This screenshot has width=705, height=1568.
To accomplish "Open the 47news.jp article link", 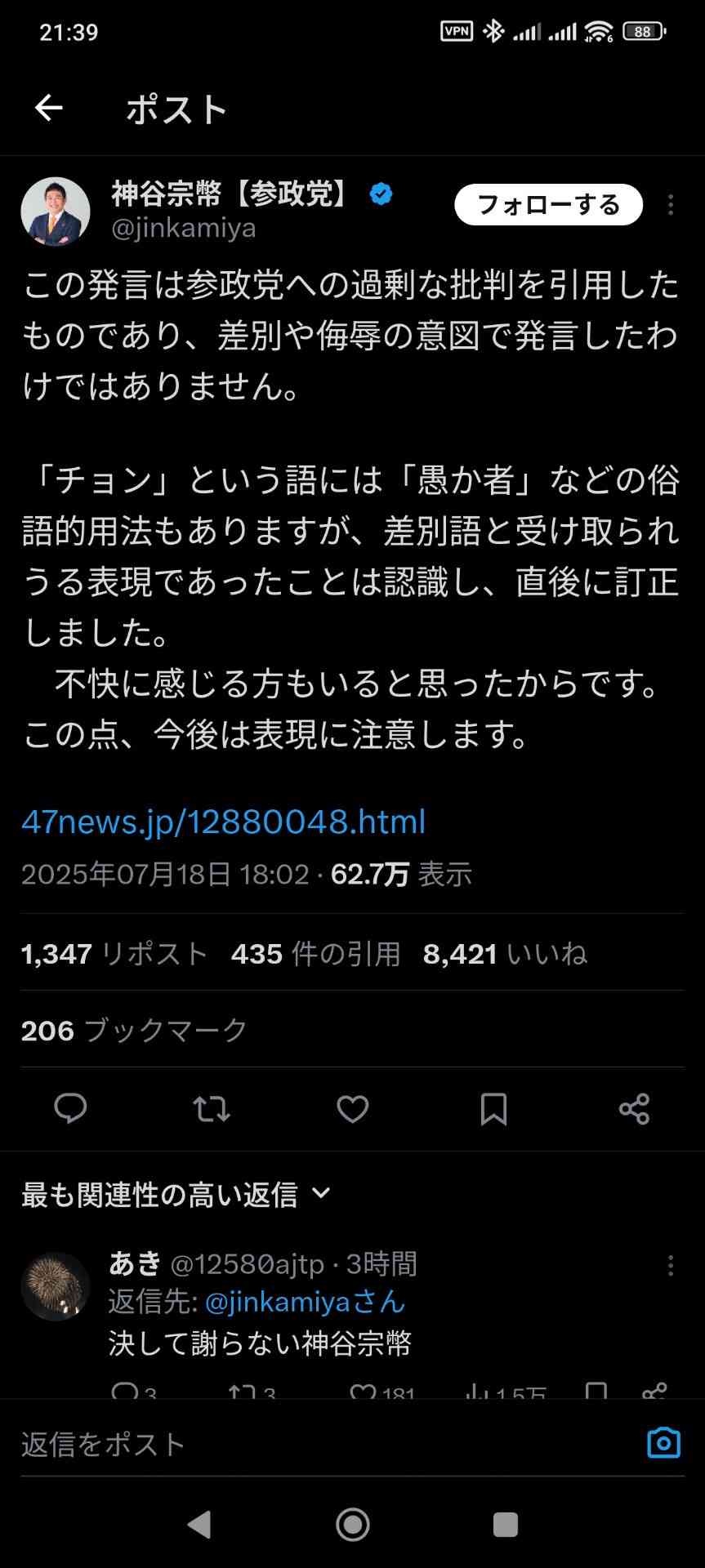I will click(223, 822).
